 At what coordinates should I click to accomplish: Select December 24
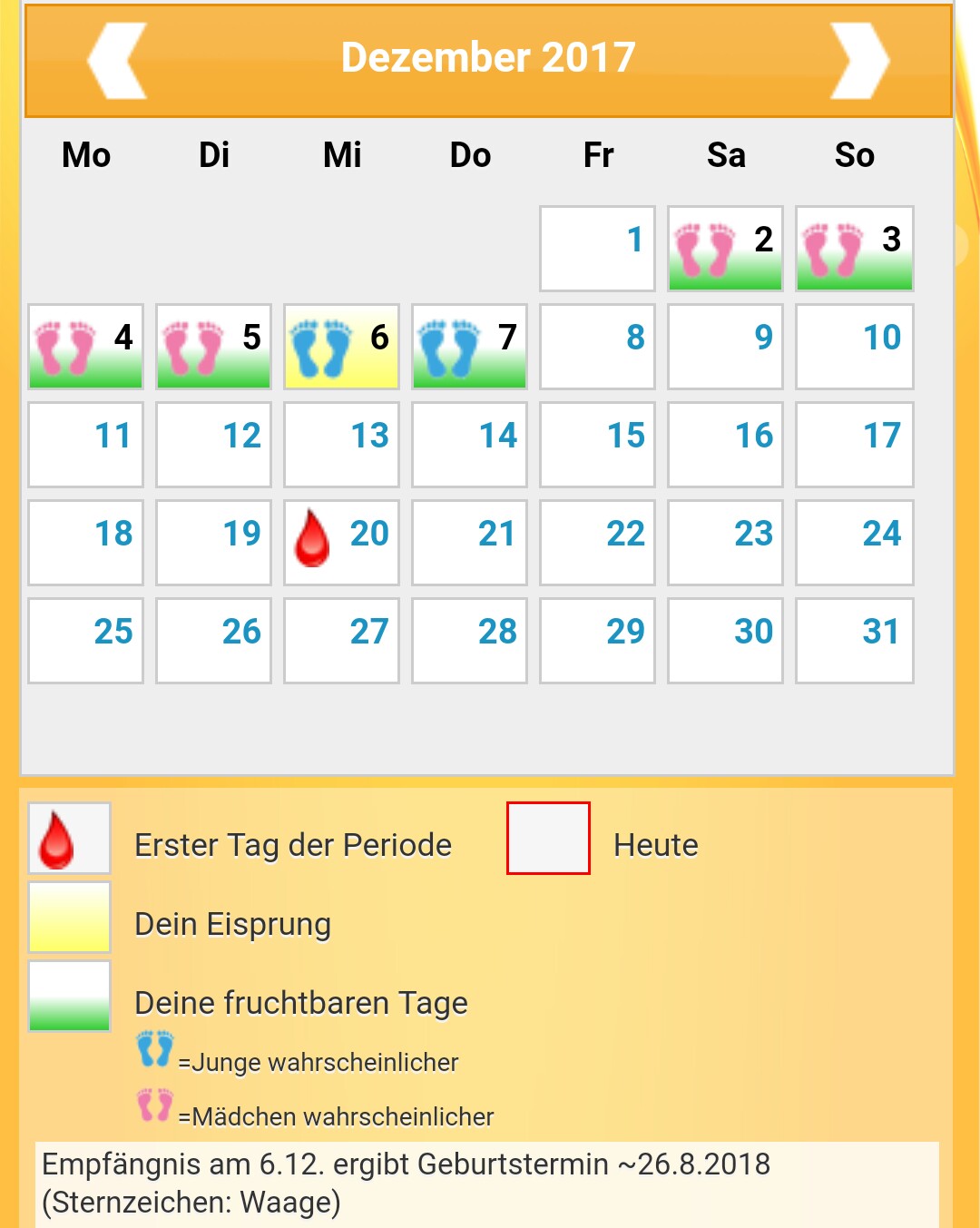[854, 543]
